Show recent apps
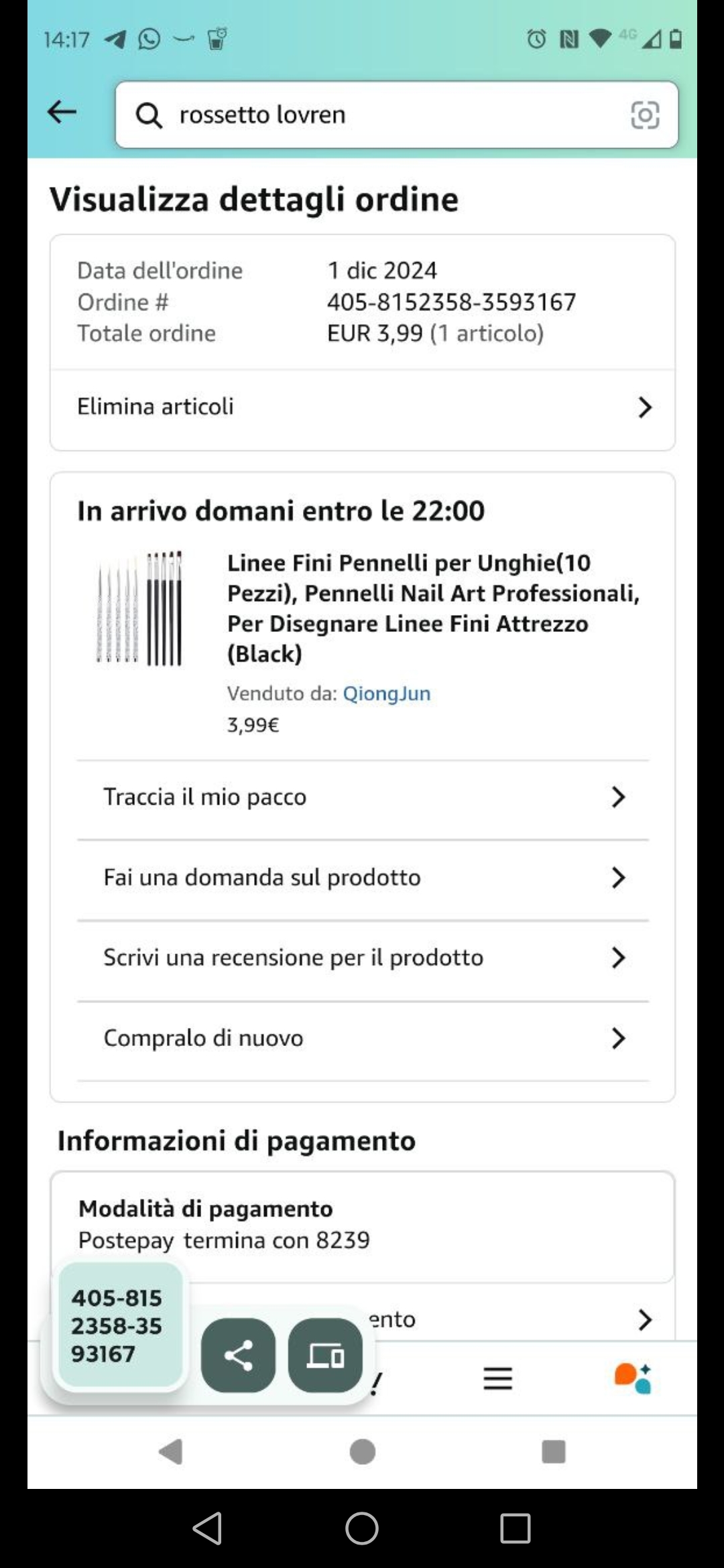This screenshot has height=1568, width=724. tap(515, 1528)
